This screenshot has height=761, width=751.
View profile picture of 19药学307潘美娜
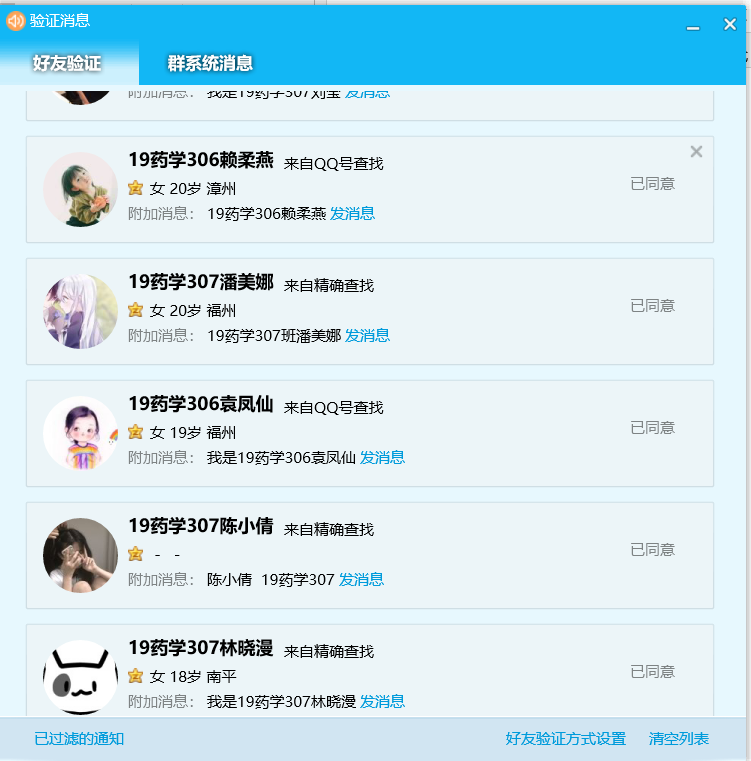81,311
